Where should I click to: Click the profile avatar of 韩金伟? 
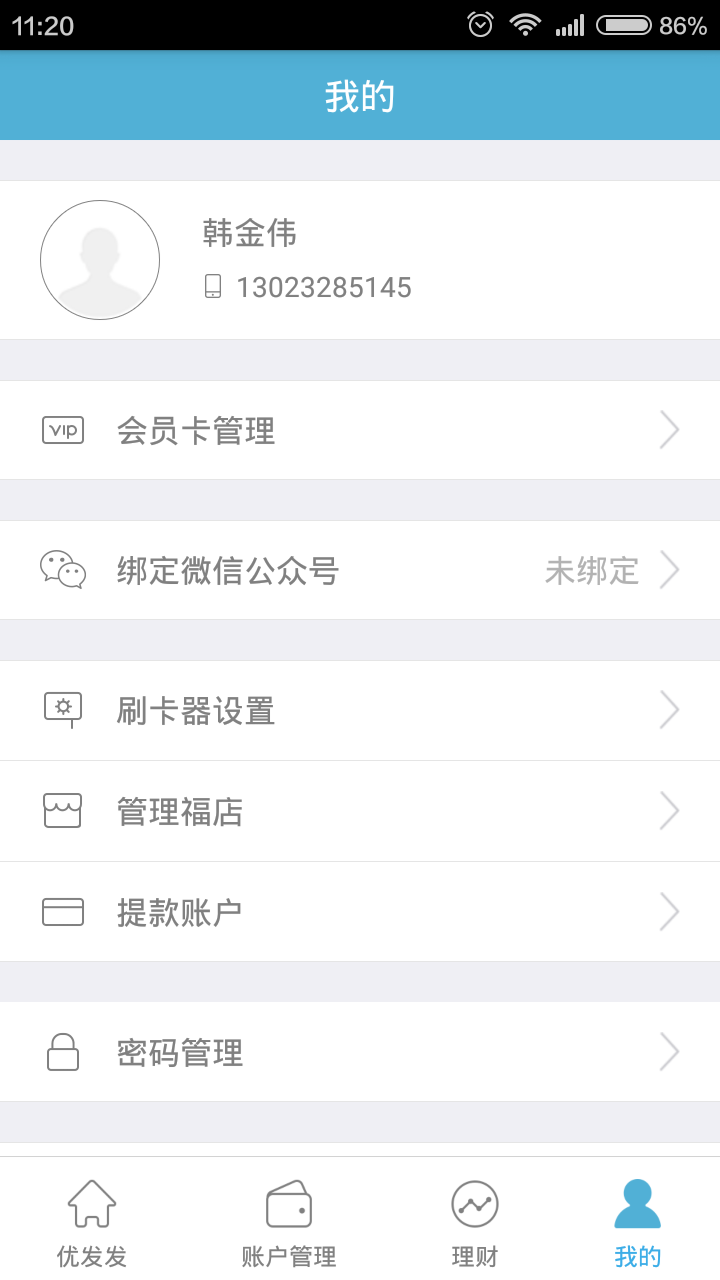point(100,258)
